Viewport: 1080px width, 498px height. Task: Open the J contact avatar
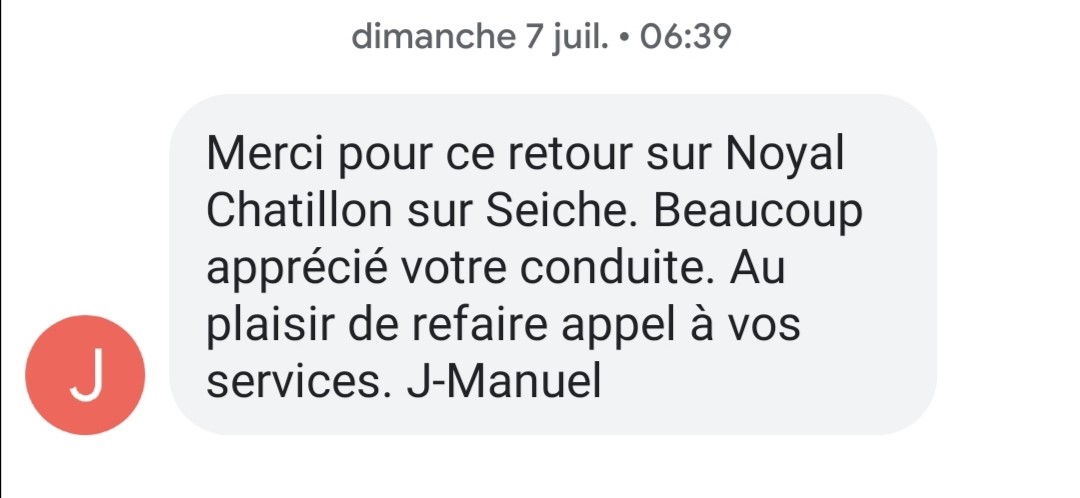pyautogui.click(x=86, y=376)
